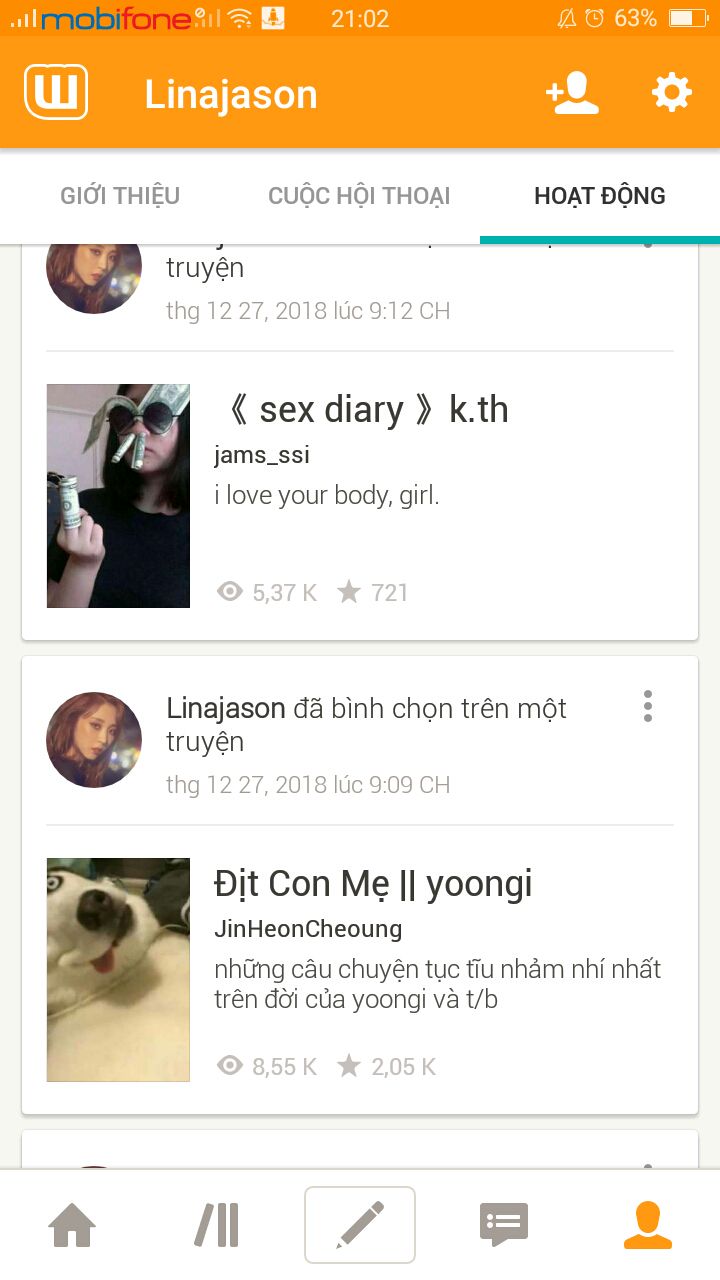
Task: Open the library tab
Action: [216, 1225]
